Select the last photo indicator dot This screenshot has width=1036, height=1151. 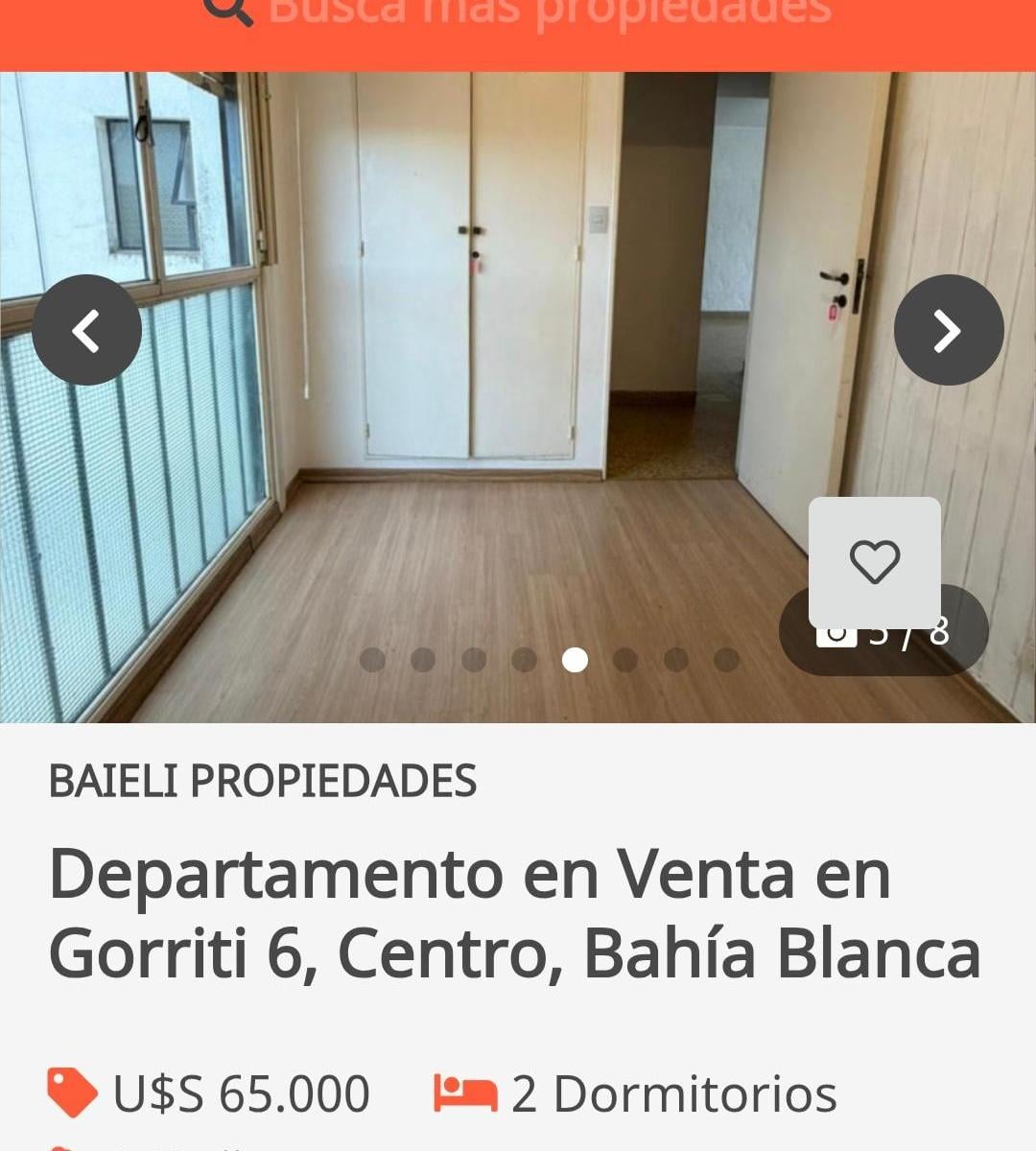coord(727,660)
